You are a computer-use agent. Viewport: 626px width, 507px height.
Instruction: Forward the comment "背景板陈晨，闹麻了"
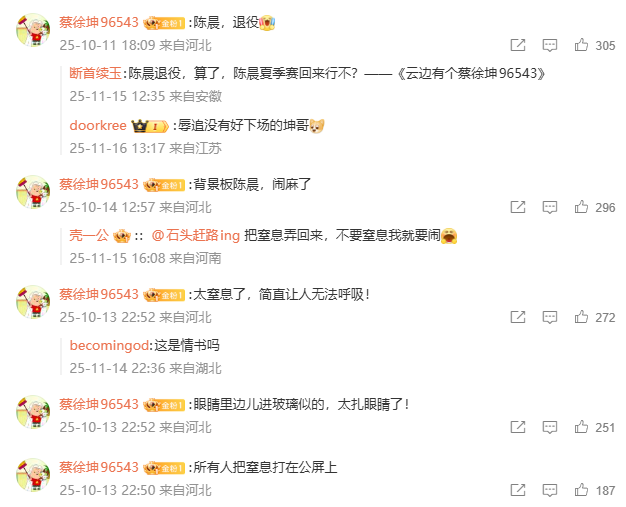click(x=518, y=207)
